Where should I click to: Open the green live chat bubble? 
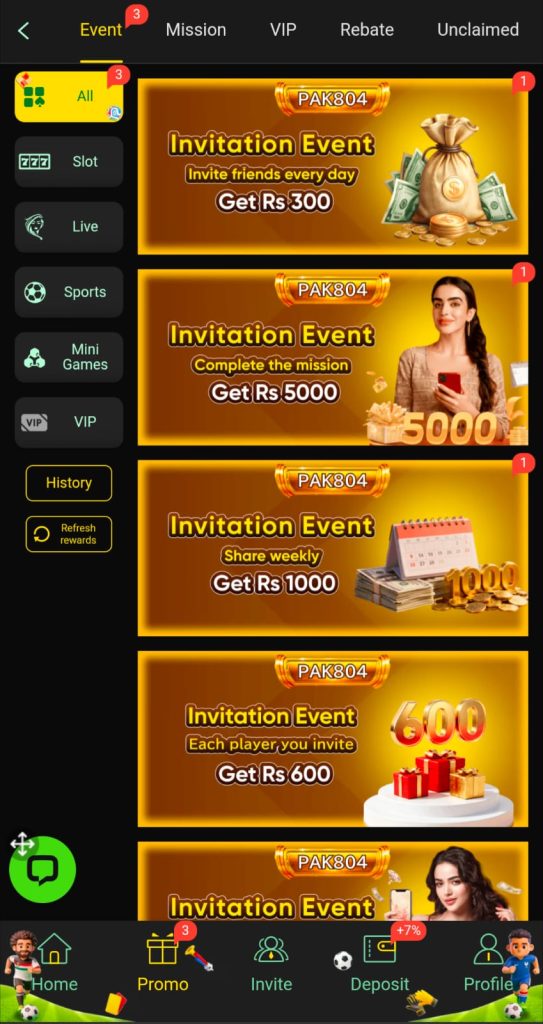pos(42,870)
